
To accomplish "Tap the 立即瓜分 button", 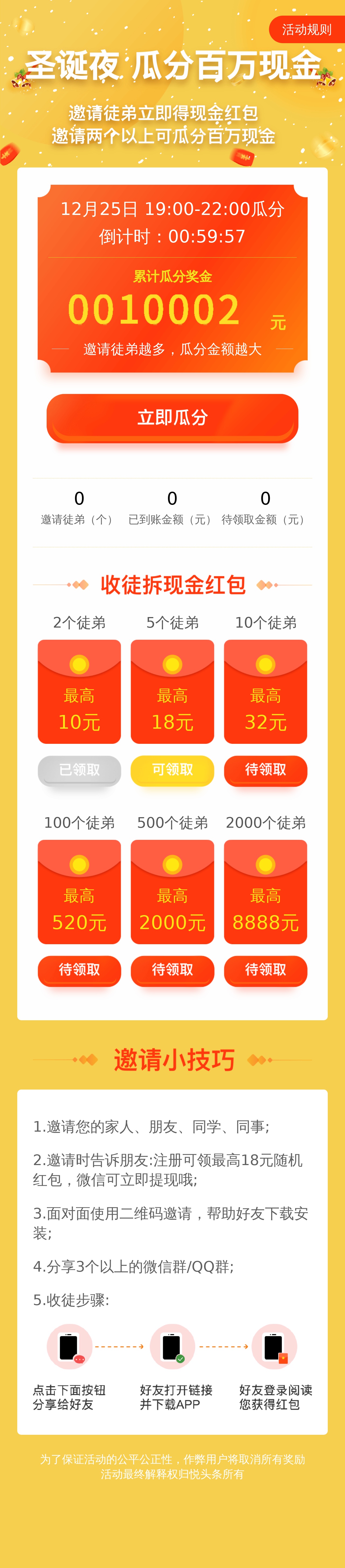I will pyautogui.click(x=172, y=417).
